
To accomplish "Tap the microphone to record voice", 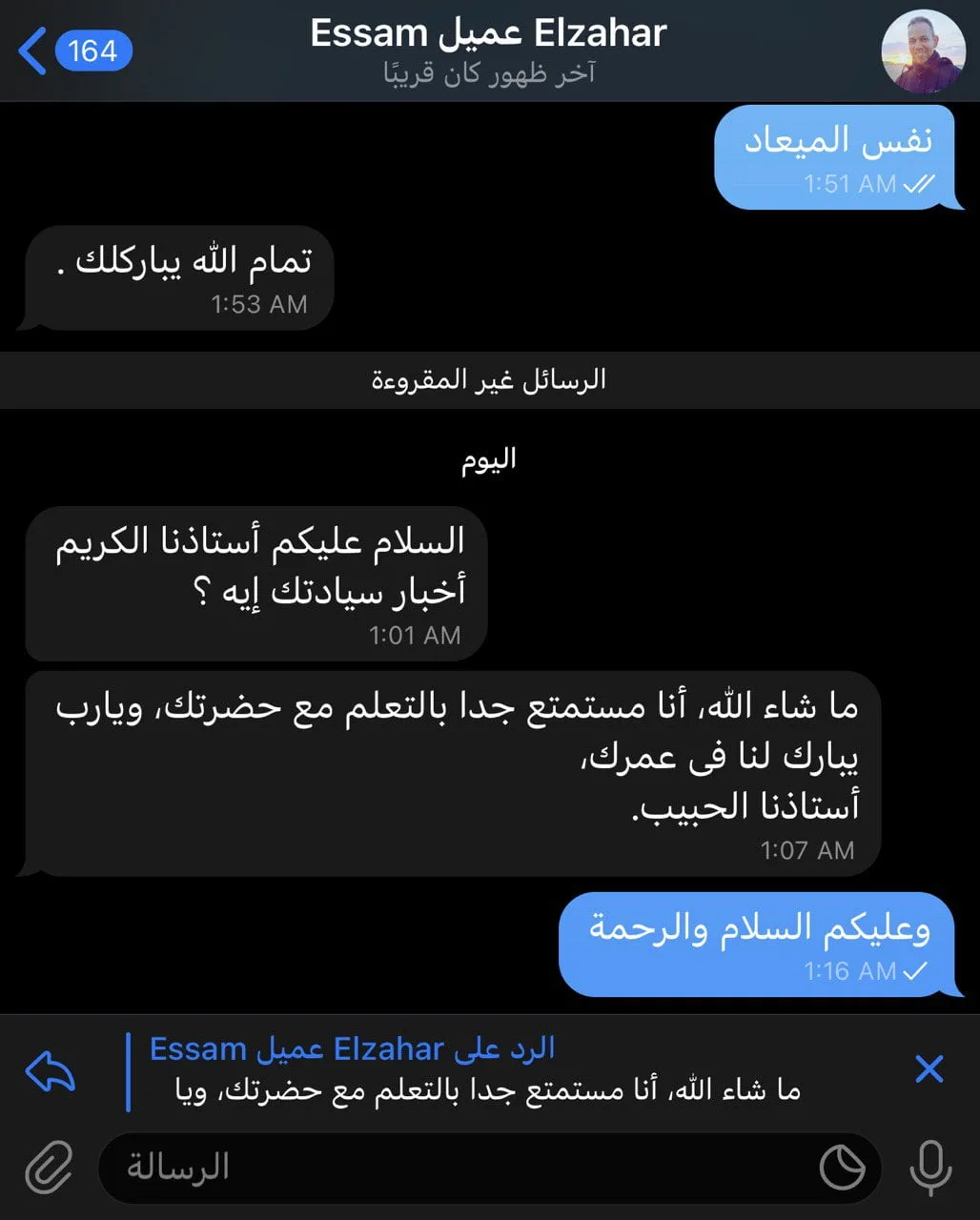I will tap(929, 1168).
